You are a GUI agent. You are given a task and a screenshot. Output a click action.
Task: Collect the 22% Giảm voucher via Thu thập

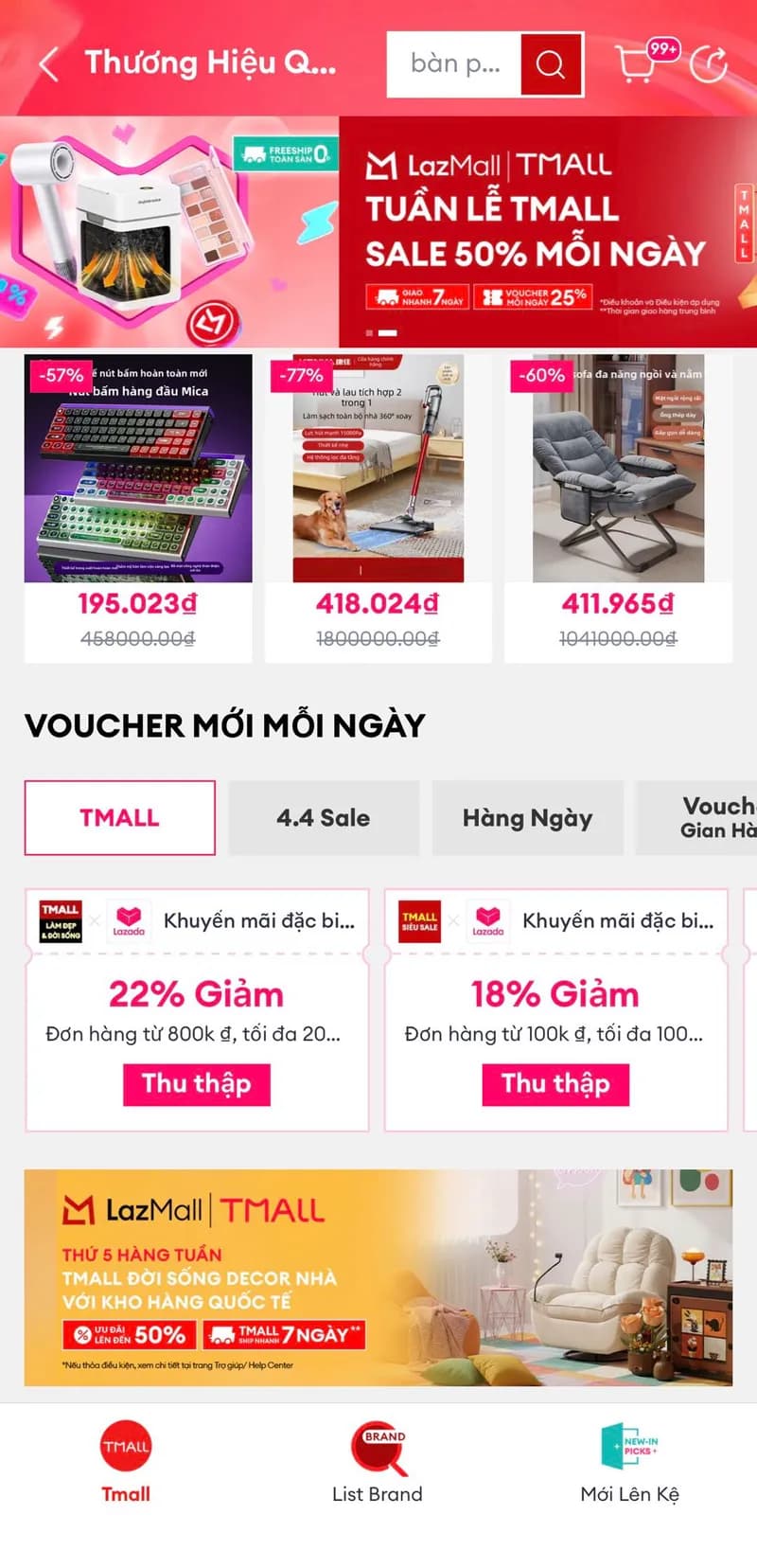(x=197, y=1084)
